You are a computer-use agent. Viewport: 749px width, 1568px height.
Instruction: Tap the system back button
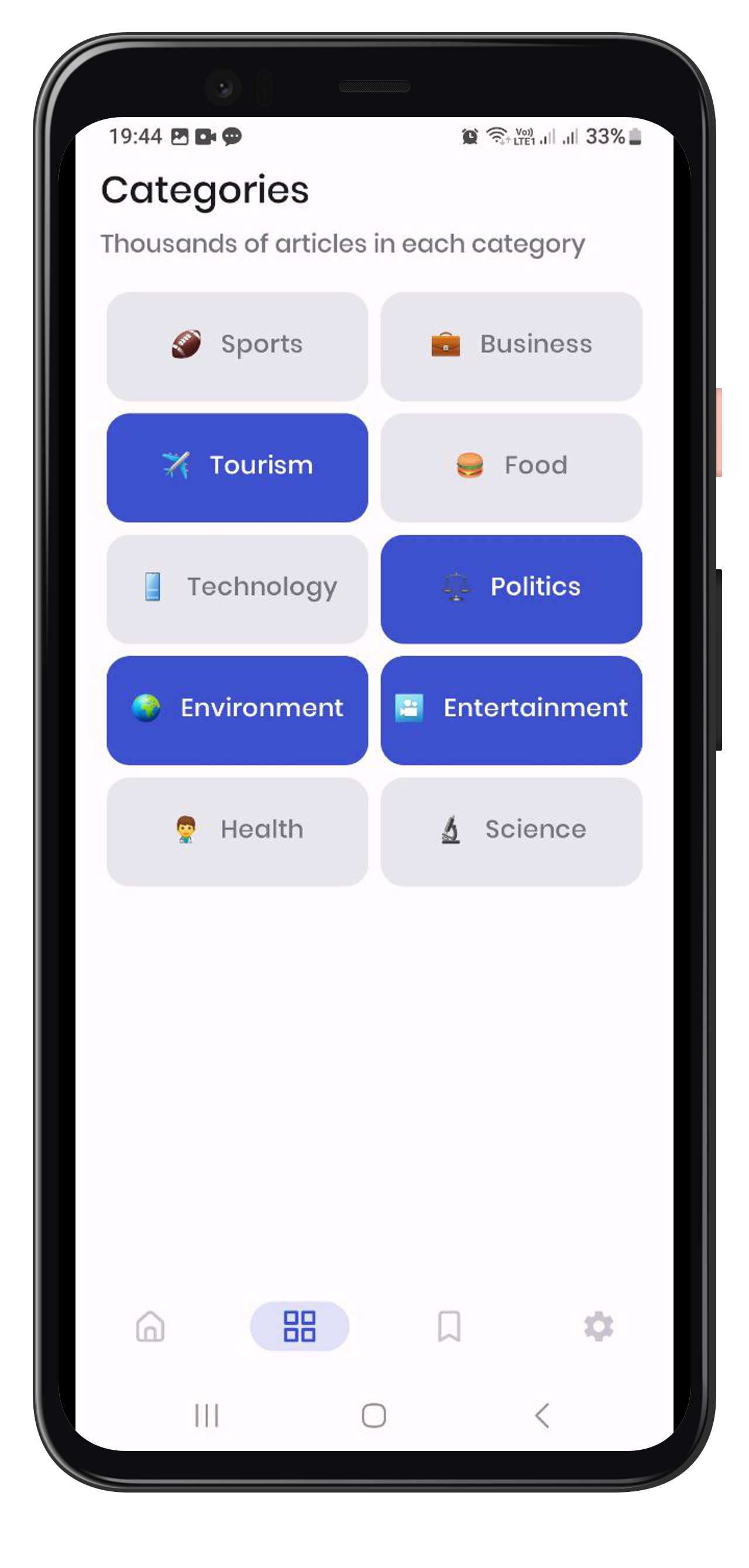[542, 1415]
